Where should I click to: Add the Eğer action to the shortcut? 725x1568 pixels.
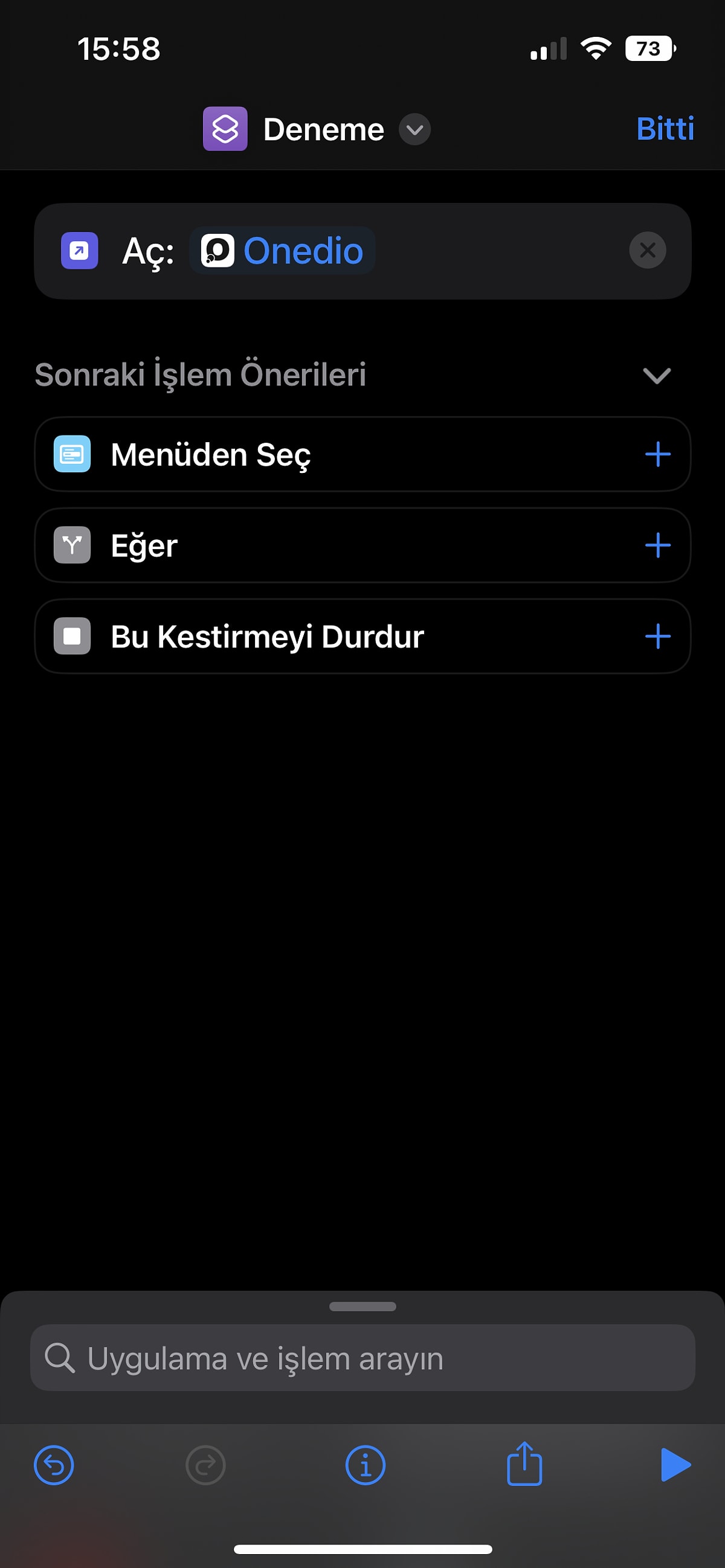coord(657,545)
